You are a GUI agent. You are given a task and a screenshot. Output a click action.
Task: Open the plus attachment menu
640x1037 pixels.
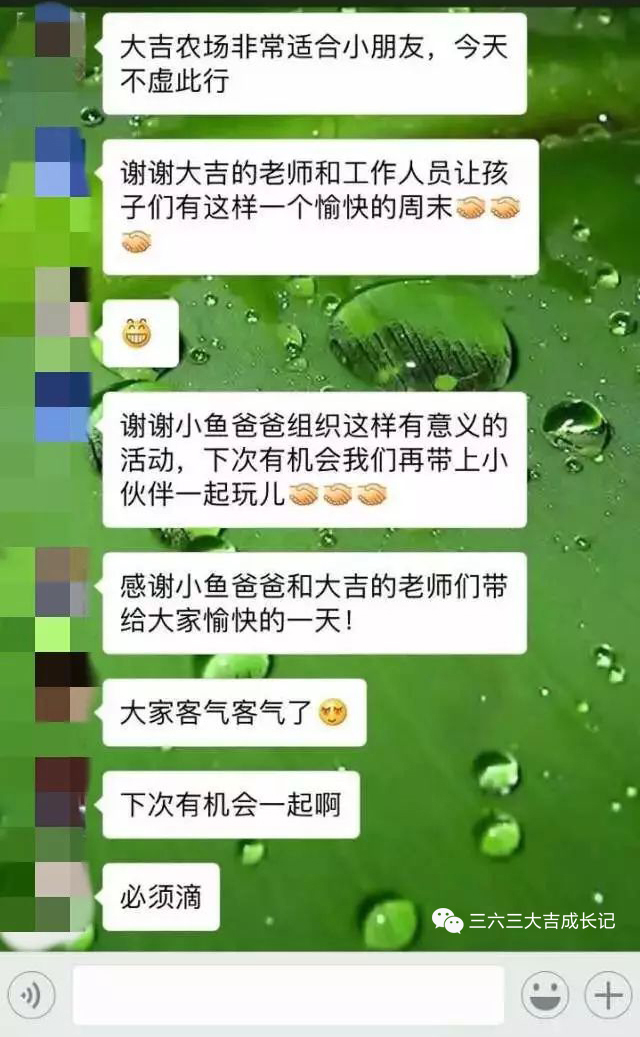607,995
